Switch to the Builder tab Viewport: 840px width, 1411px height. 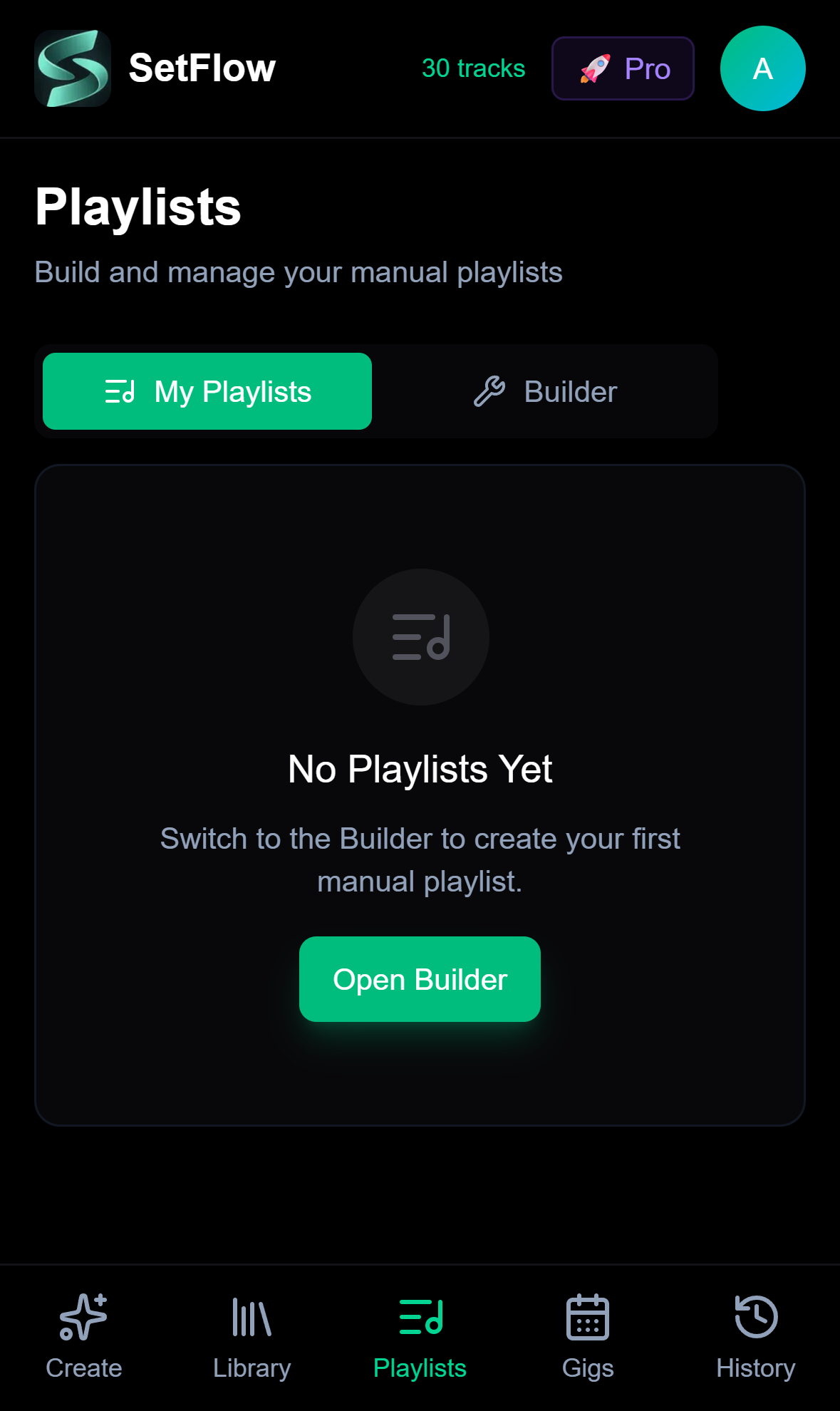tap(546, 391)
